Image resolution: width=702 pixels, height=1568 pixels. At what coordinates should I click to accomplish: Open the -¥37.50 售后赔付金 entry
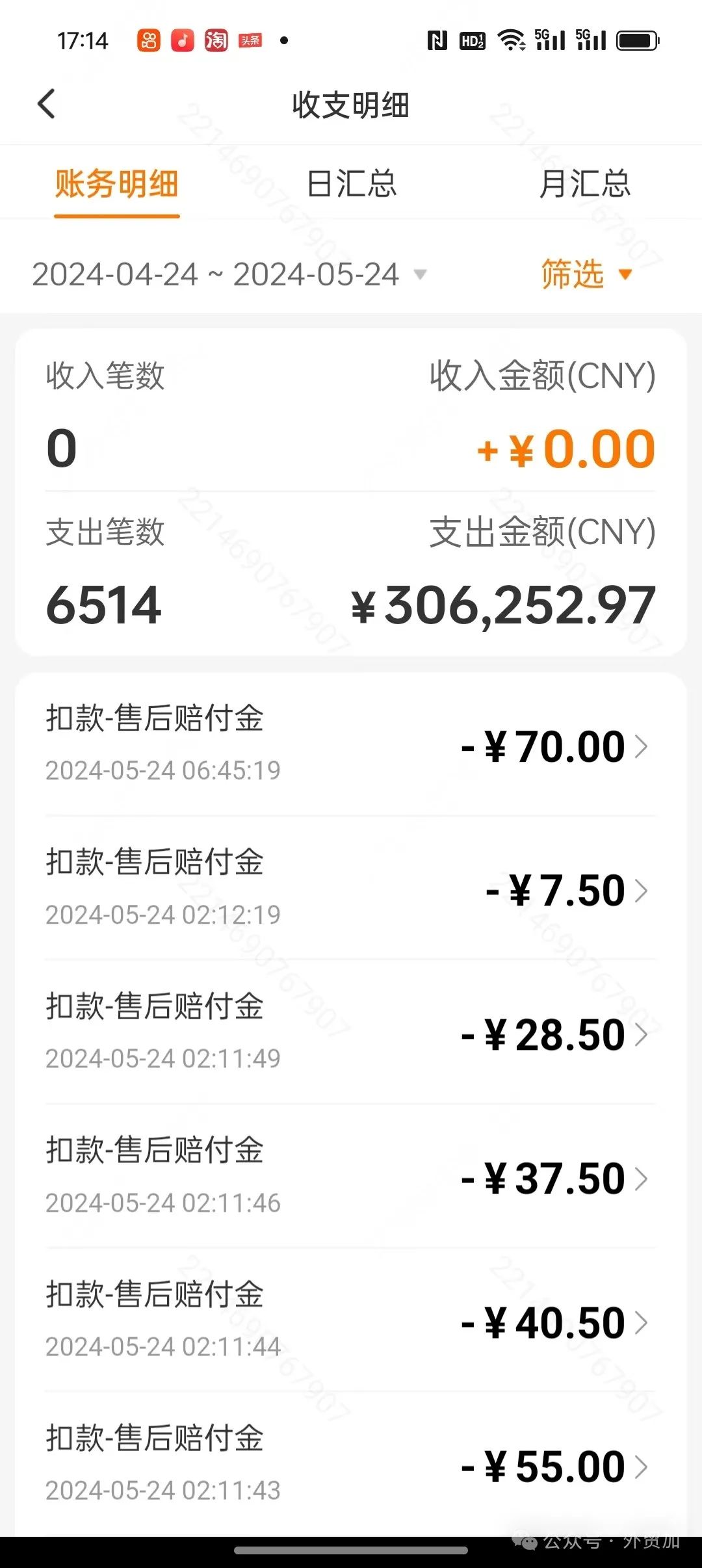click(x=351, y=1177)
